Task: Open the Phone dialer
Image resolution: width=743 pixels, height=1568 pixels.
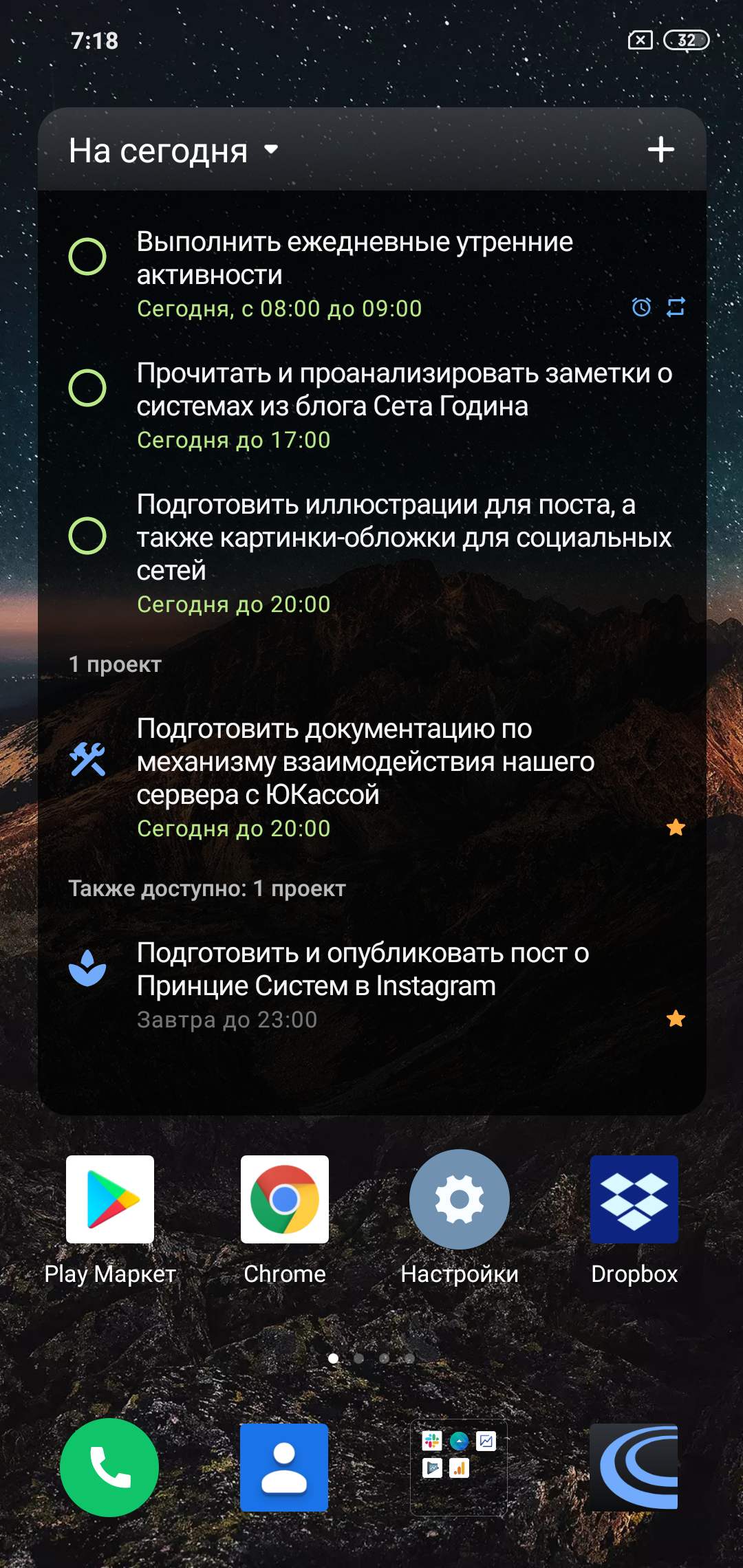Action: (110, 1468)
